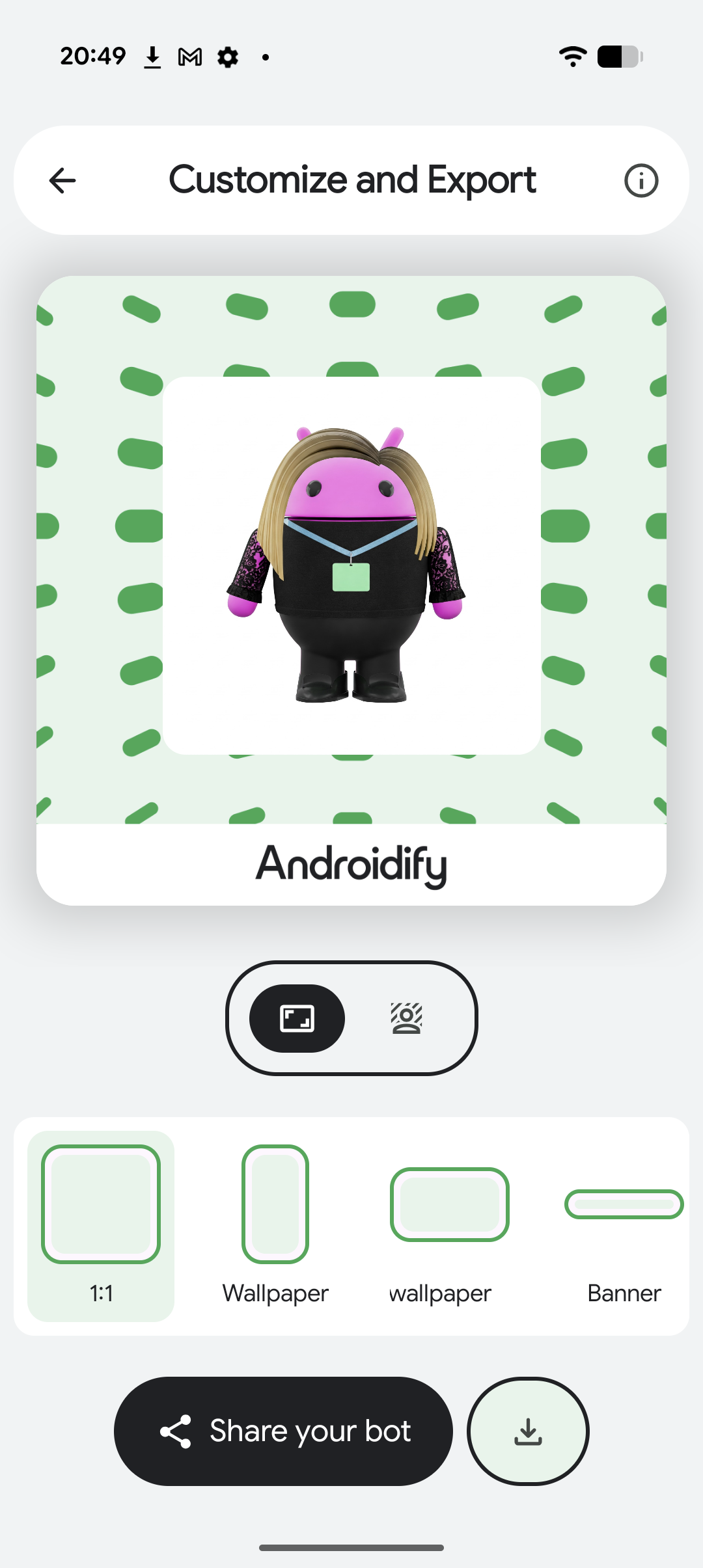Switch to the background options tab
The width and height of the screenshot is (703, 1568).
coord(406,1018)
